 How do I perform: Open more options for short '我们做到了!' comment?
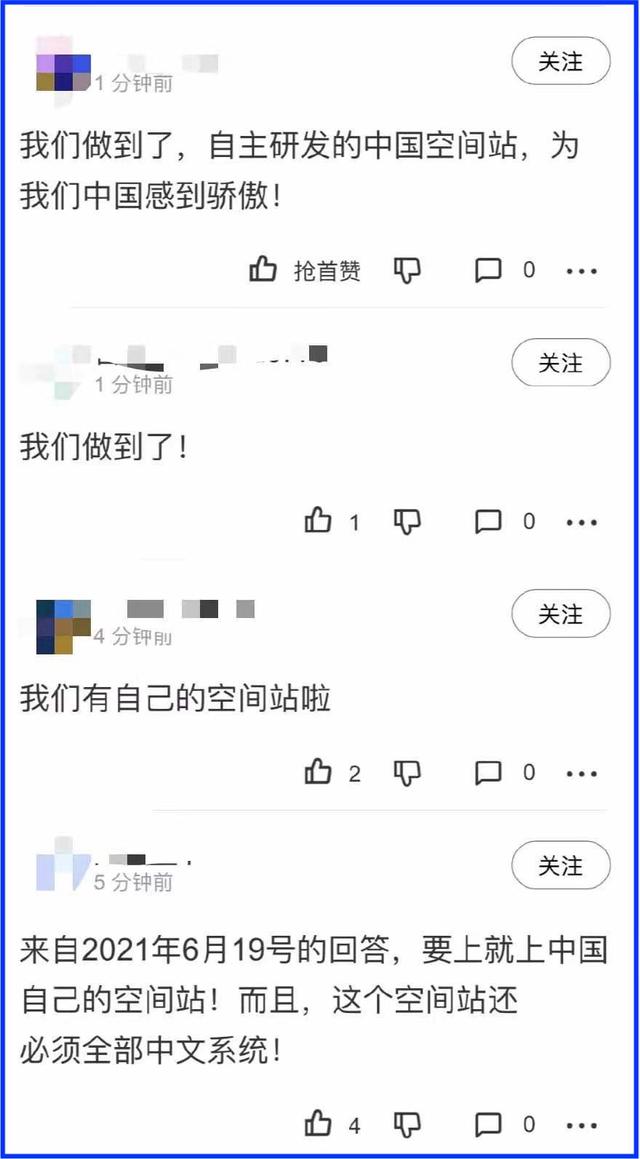coord(581,522)
